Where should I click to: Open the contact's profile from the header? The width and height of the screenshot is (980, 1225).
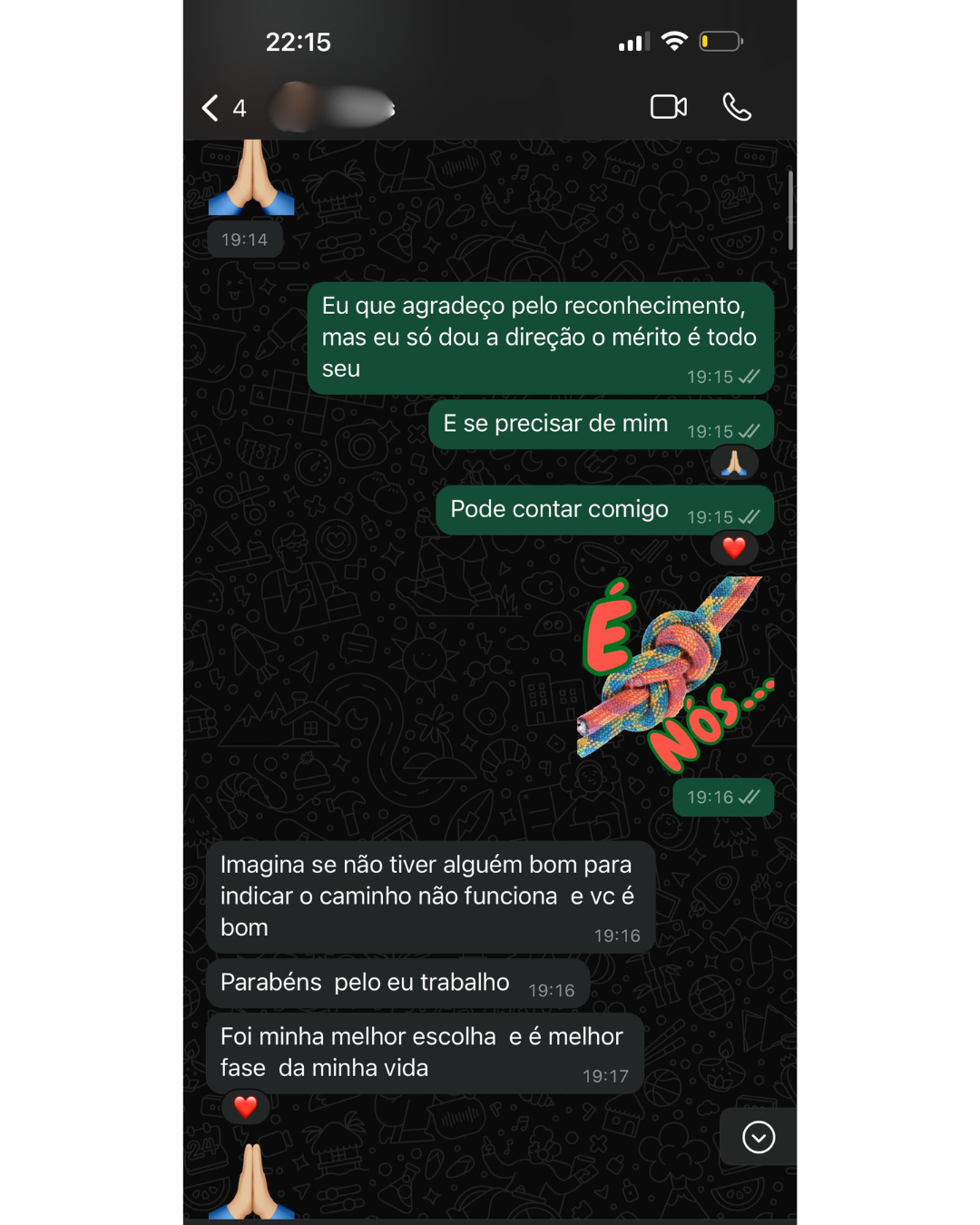click(x=333, y=108)
